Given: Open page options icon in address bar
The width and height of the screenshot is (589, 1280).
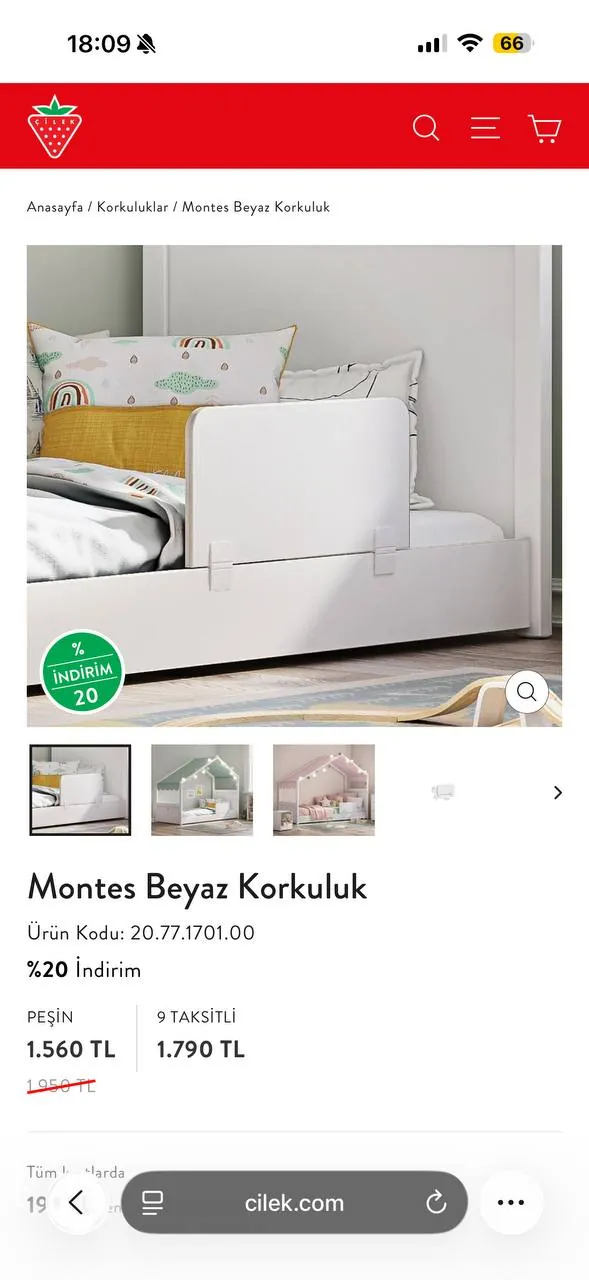Looking at the screenshot, I should point(152,1203).
